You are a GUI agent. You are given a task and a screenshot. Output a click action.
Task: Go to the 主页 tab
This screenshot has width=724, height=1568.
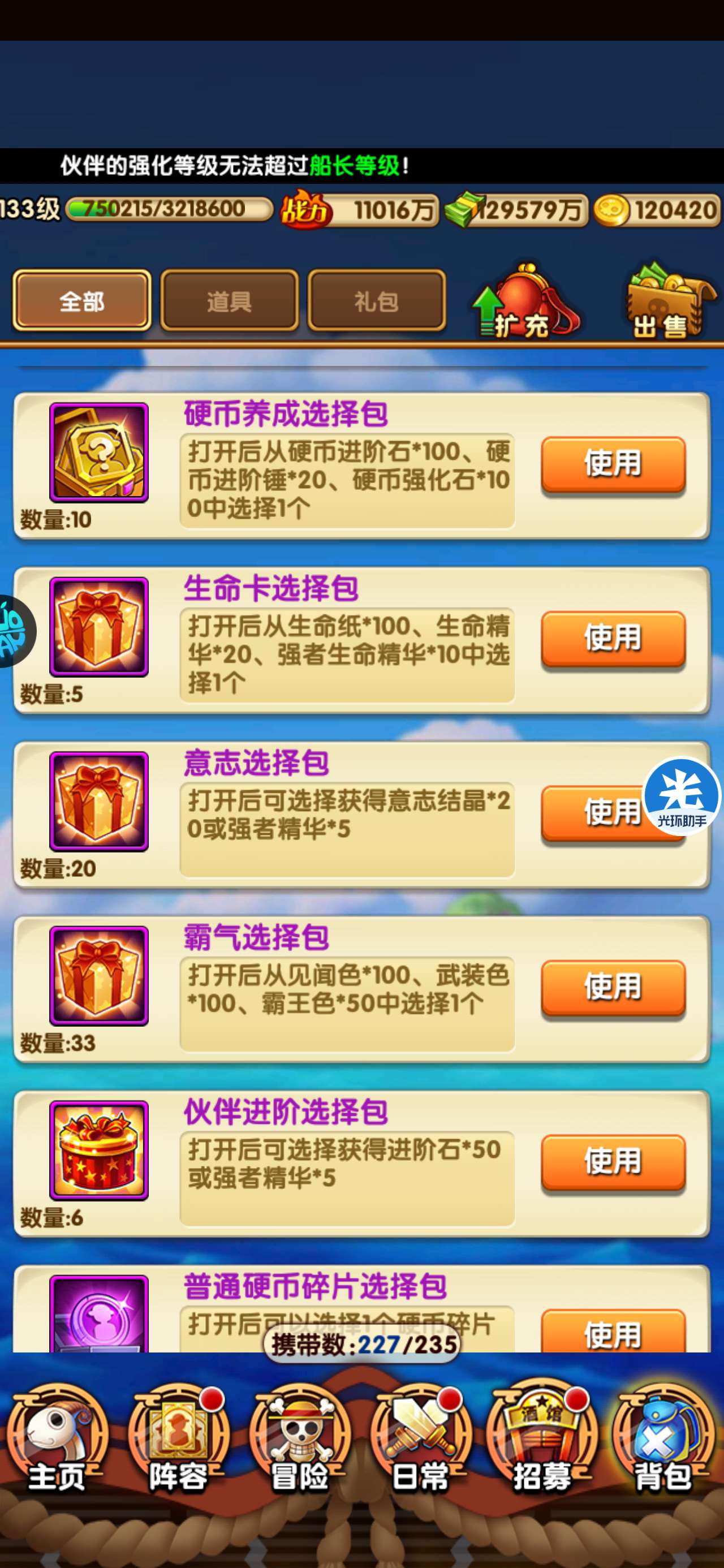pos(57,1442)
